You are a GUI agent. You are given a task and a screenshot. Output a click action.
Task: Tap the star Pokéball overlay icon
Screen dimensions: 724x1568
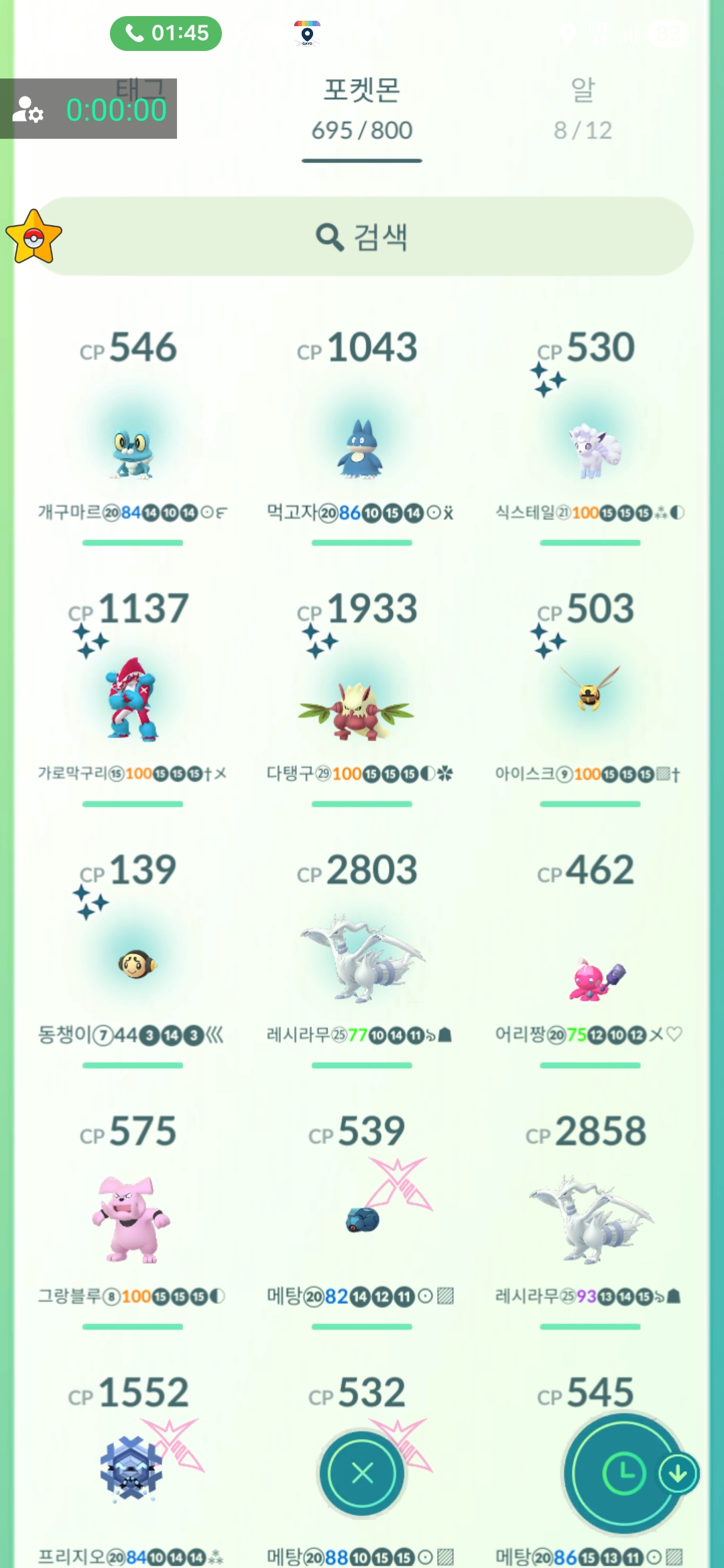pos(34,237)
